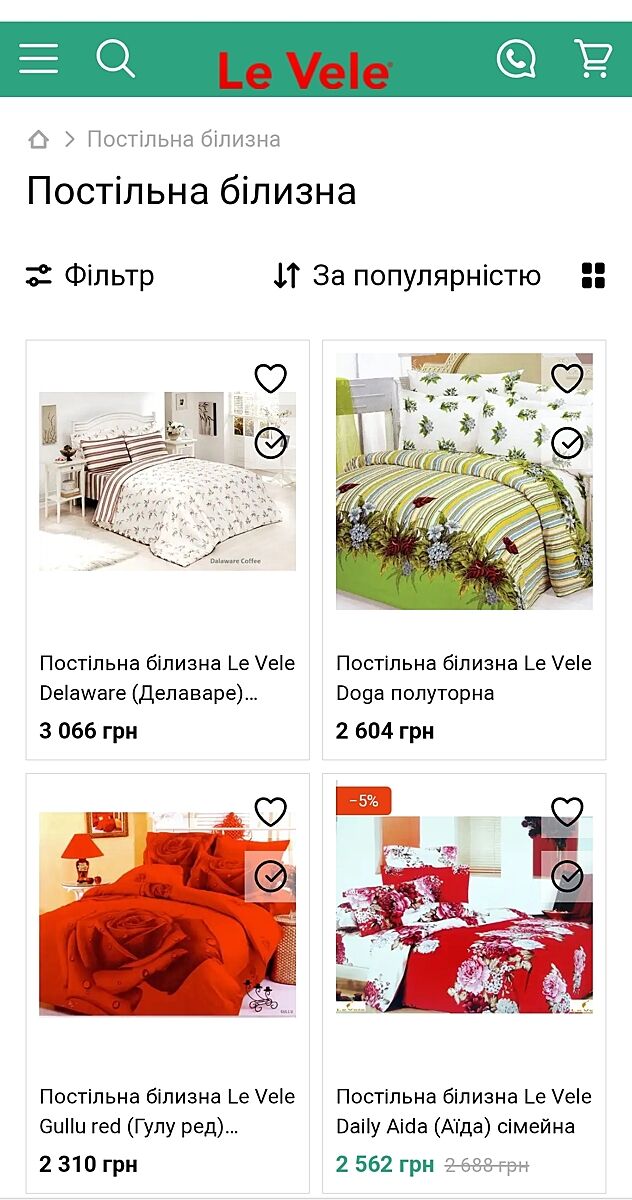
Task: Add Le Vele Doga to comparison
Action: [567, 442]
